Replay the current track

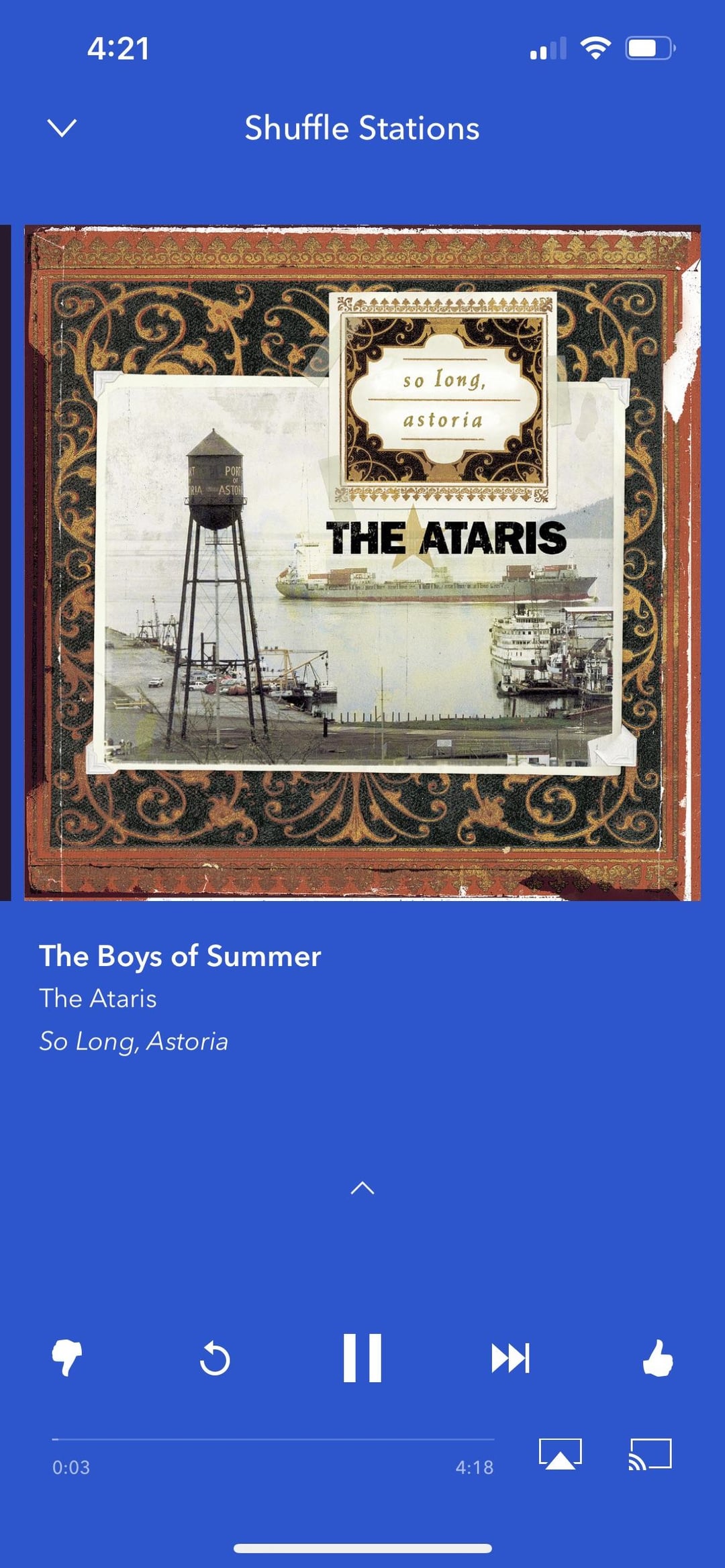pyautogui.click(x=215, y=1359)
